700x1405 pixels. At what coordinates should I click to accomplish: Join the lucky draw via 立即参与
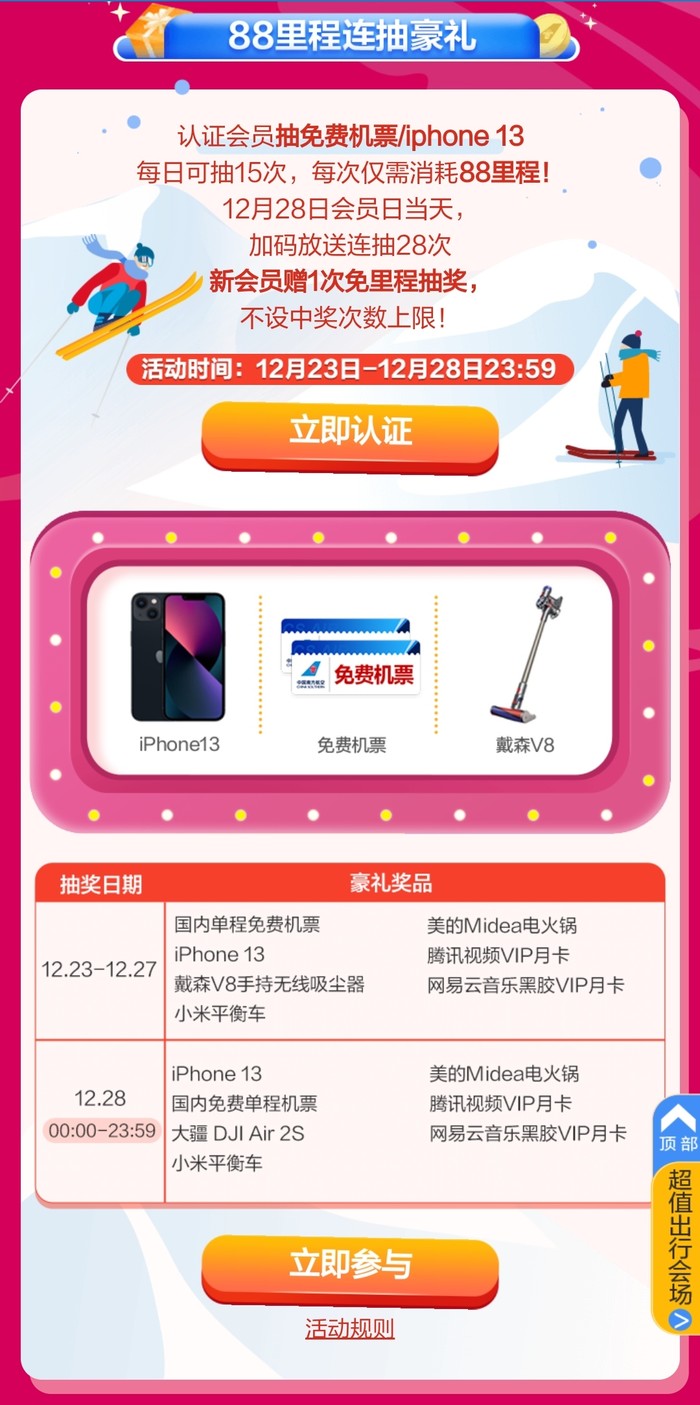[x=350, y=1264]
